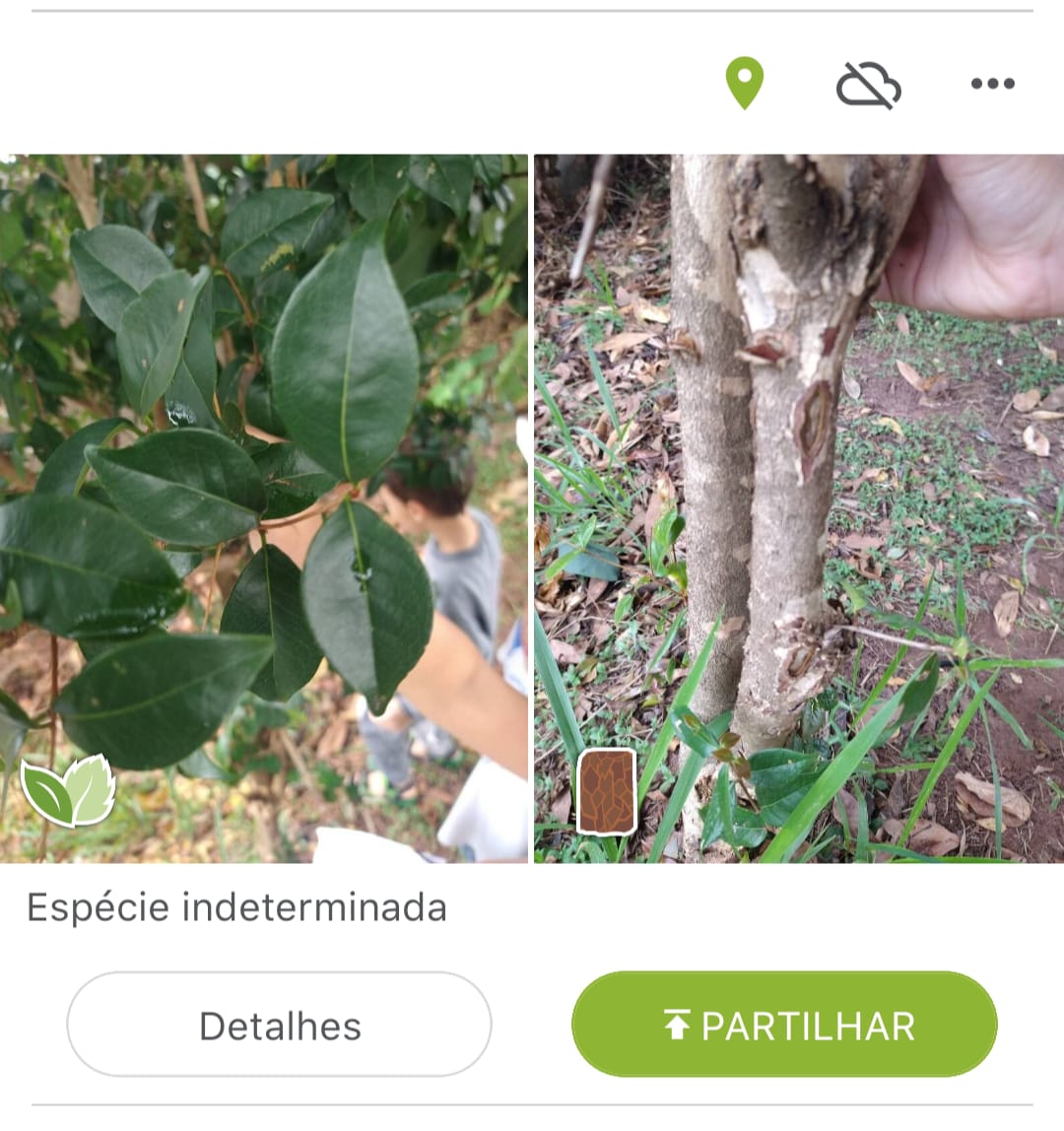The height and width of the screenshot is (1131, 1064).
Task: Tap the green location pin icon
Action: [745, 83]
